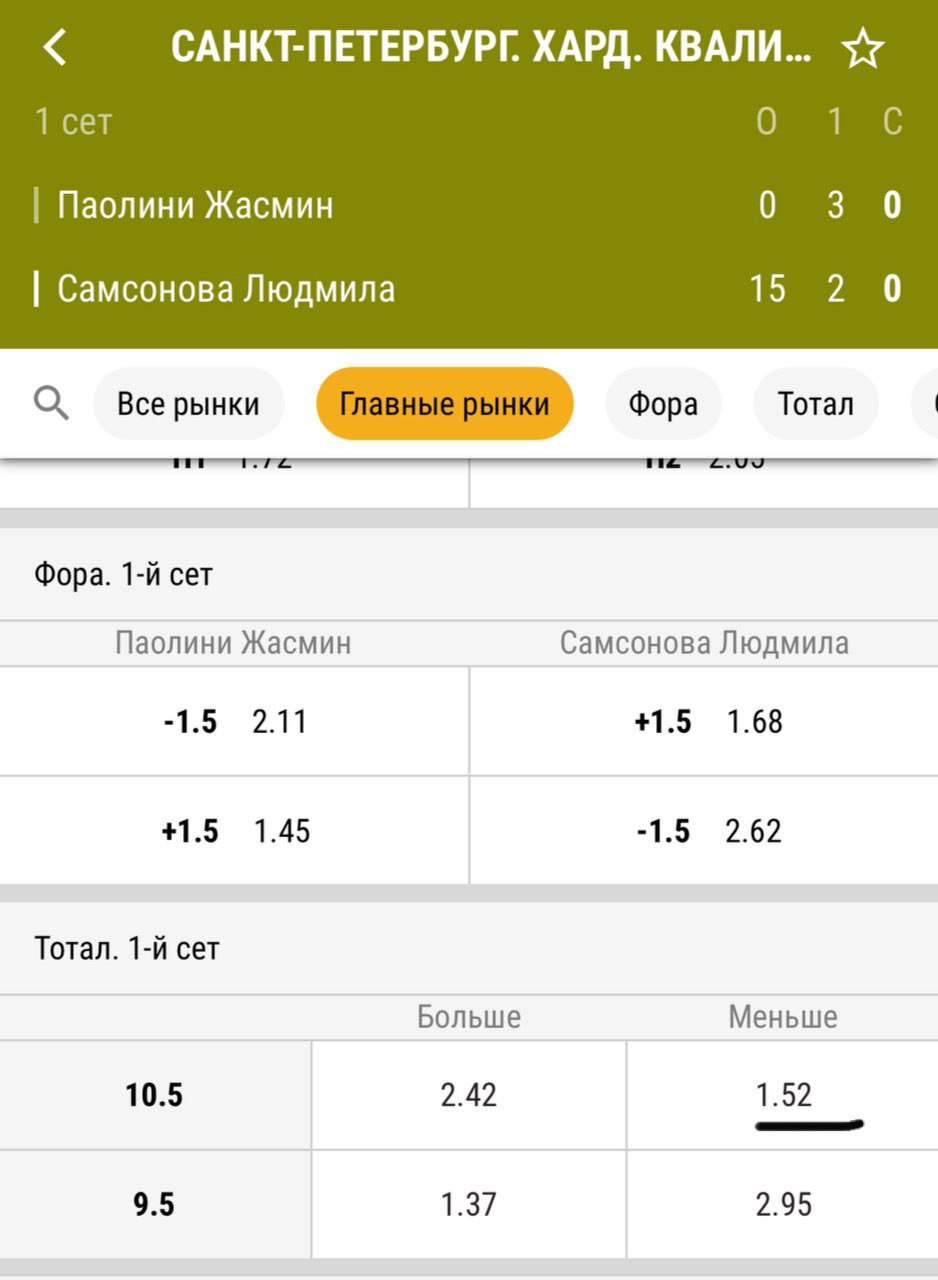Switch to the Фора chip
This screenshot has height=1280, width=938.
tap(663, 404)
